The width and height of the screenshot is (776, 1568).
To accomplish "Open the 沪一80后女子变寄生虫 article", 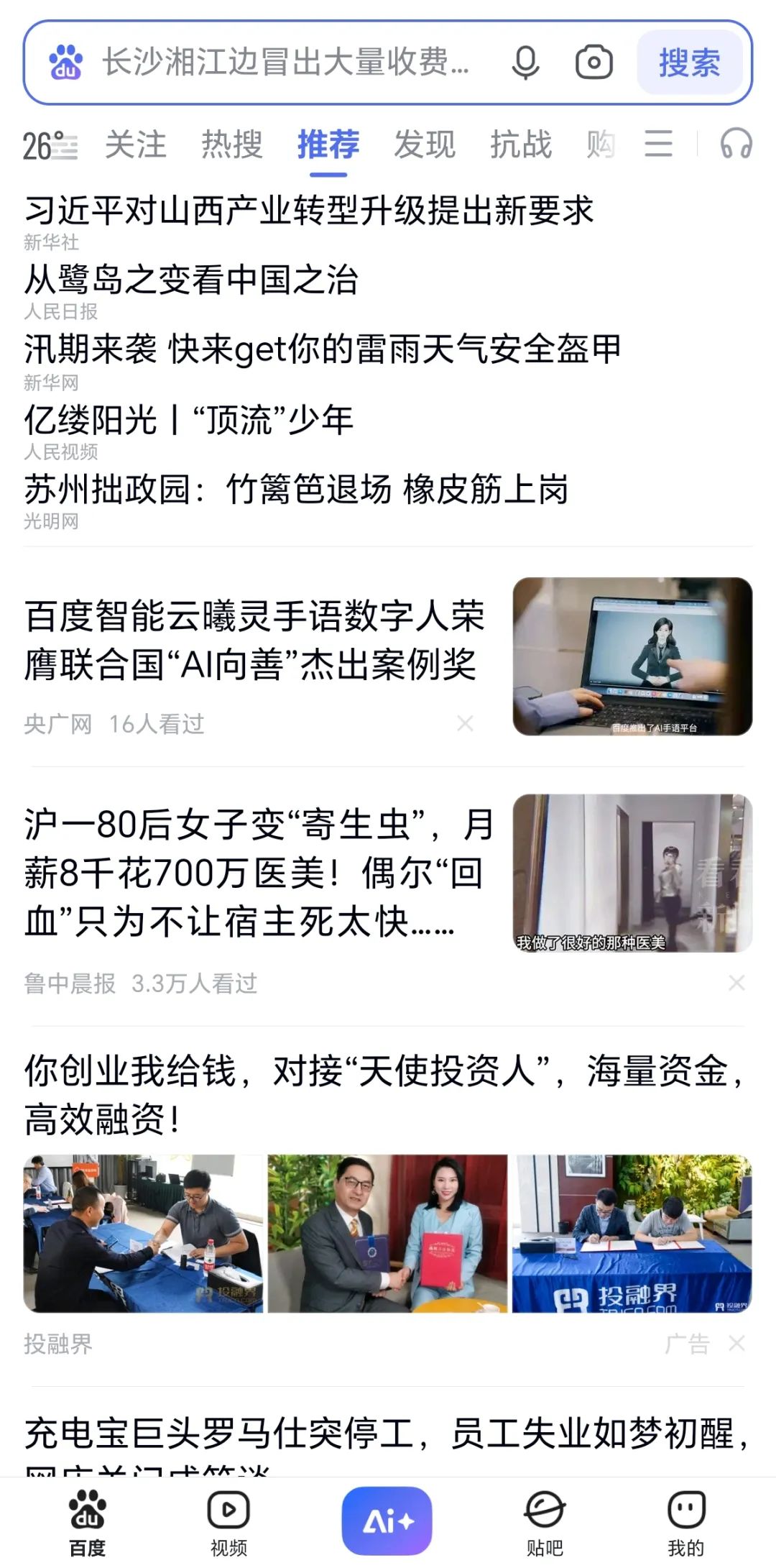I will (259, 872).
